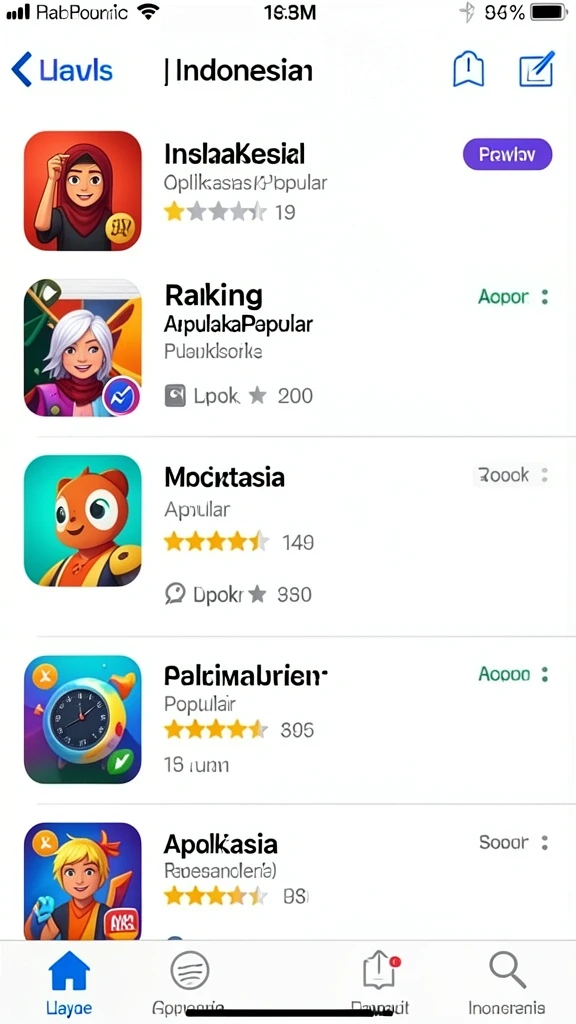
Task: Tap the Sooor button beside Apolkasia
Action: [504, 842]
